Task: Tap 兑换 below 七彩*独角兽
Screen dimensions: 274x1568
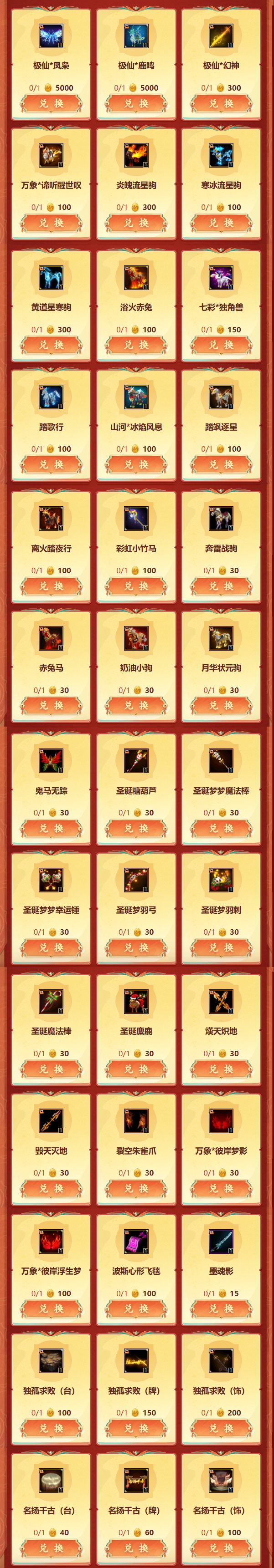Action: (221, 345)
